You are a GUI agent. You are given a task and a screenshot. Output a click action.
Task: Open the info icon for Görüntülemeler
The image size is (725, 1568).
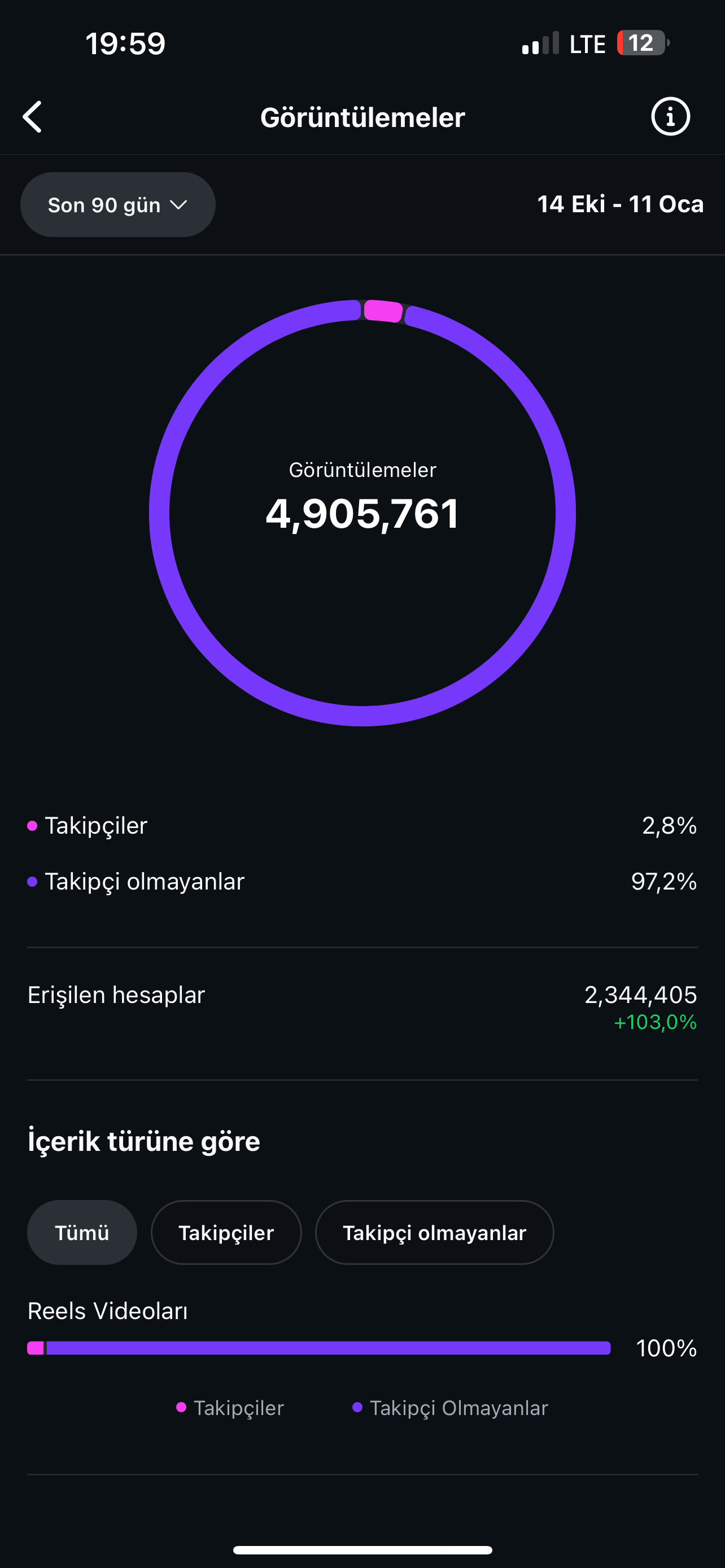coord(670,116)
